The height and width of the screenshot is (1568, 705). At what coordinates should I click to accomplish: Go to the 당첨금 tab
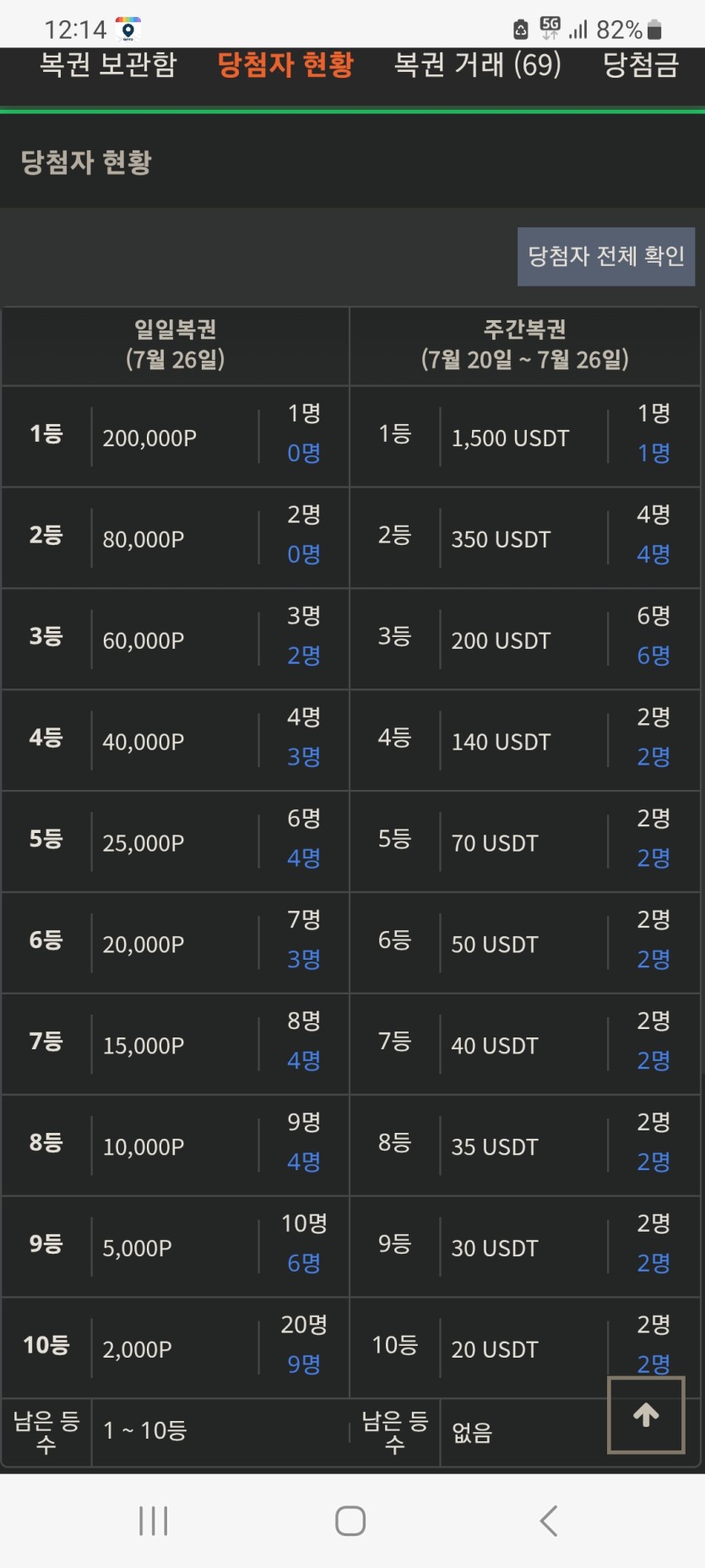[641, 65]
